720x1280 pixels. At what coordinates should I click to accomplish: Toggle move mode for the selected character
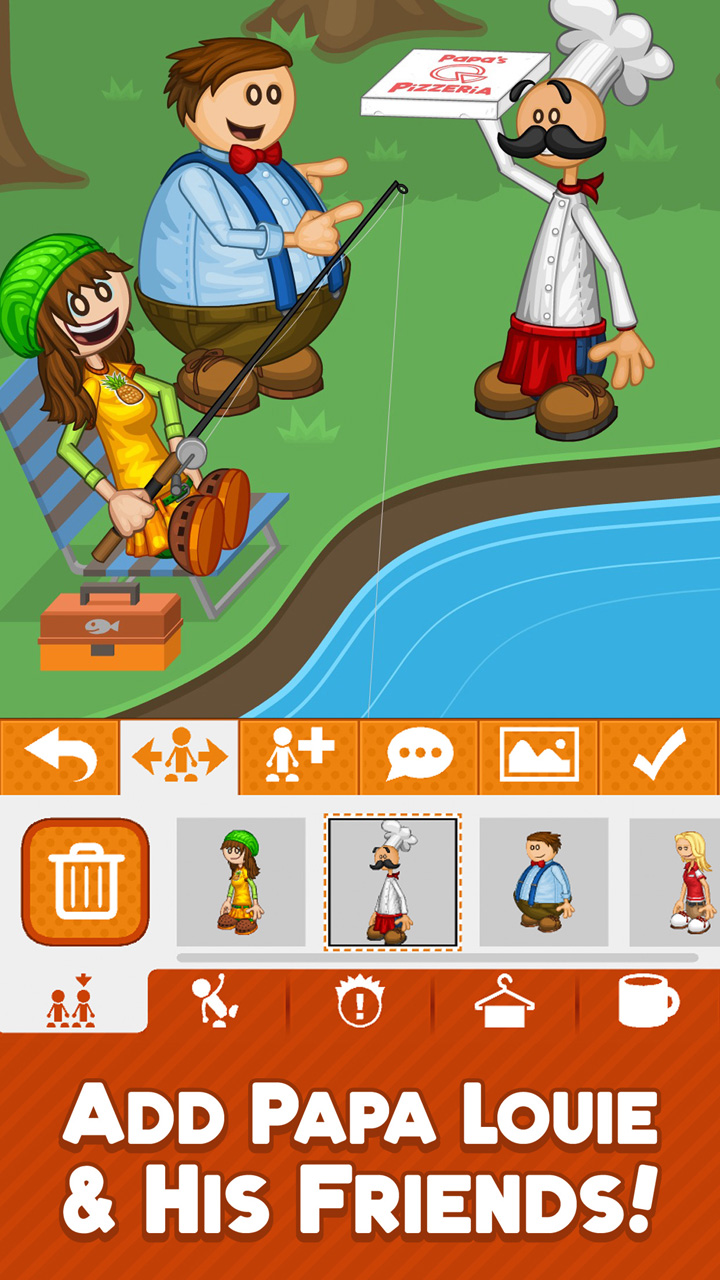[180, 754]
